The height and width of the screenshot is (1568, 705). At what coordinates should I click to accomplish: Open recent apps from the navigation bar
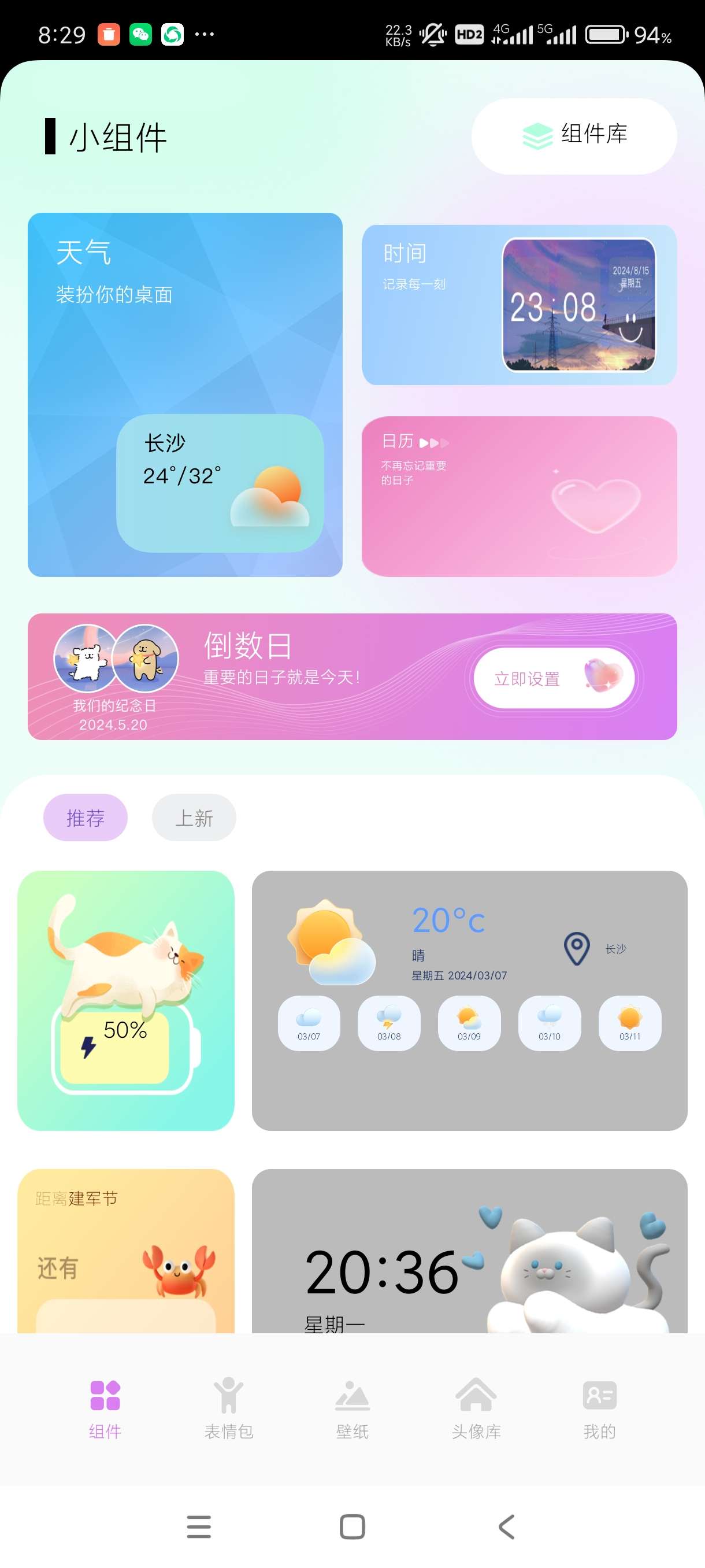[198, 1526]
